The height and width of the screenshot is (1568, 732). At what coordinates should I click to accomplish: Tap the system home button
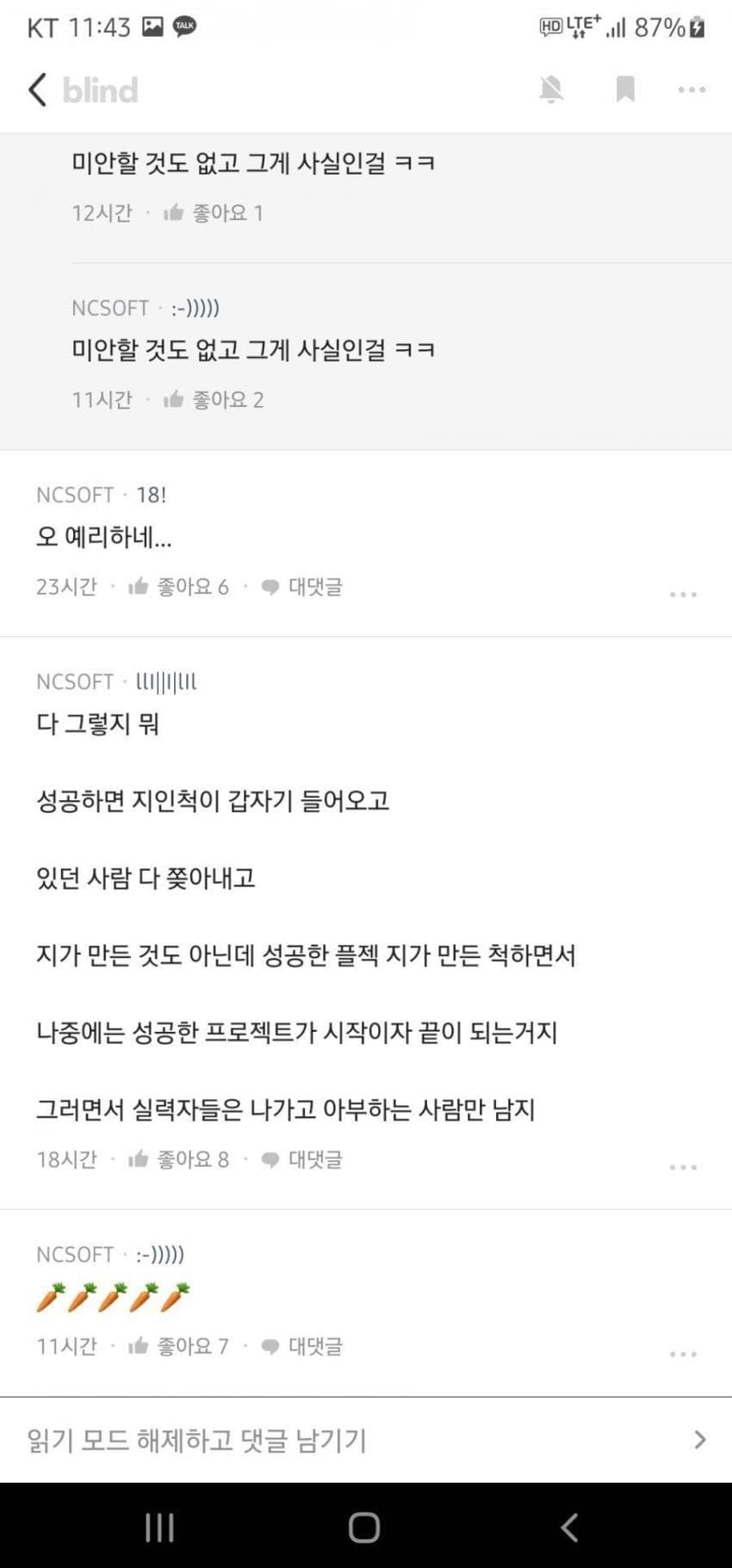(x=364, y=1528)
